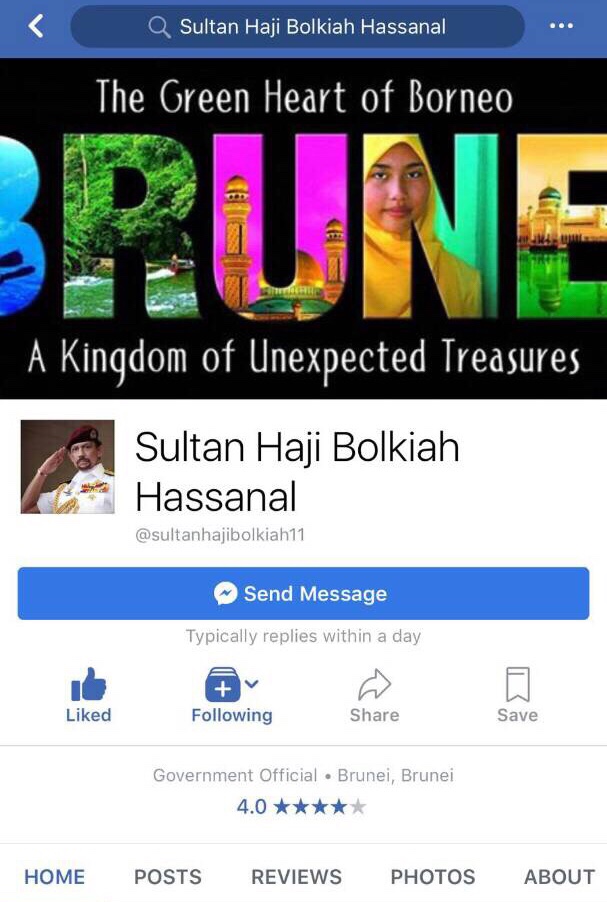Switch to the Home tab
Viewport: 607px width, 902px height.
pyautogui.click(x=54, y=877)
